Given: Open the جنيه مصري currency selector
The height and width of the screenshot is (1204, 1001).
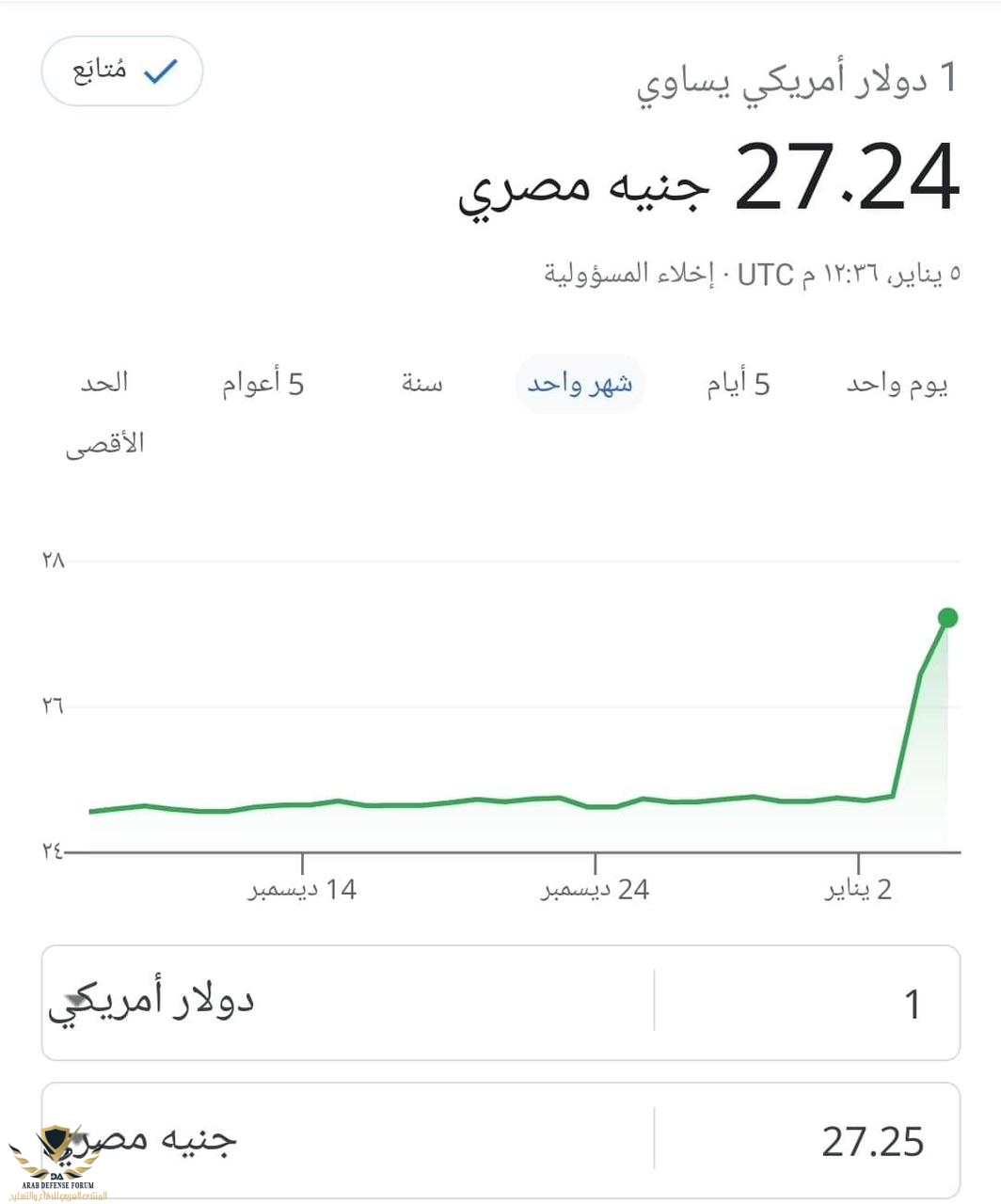Looking at the screenshot, I should pyautogui.click(x=348, y=1141).
